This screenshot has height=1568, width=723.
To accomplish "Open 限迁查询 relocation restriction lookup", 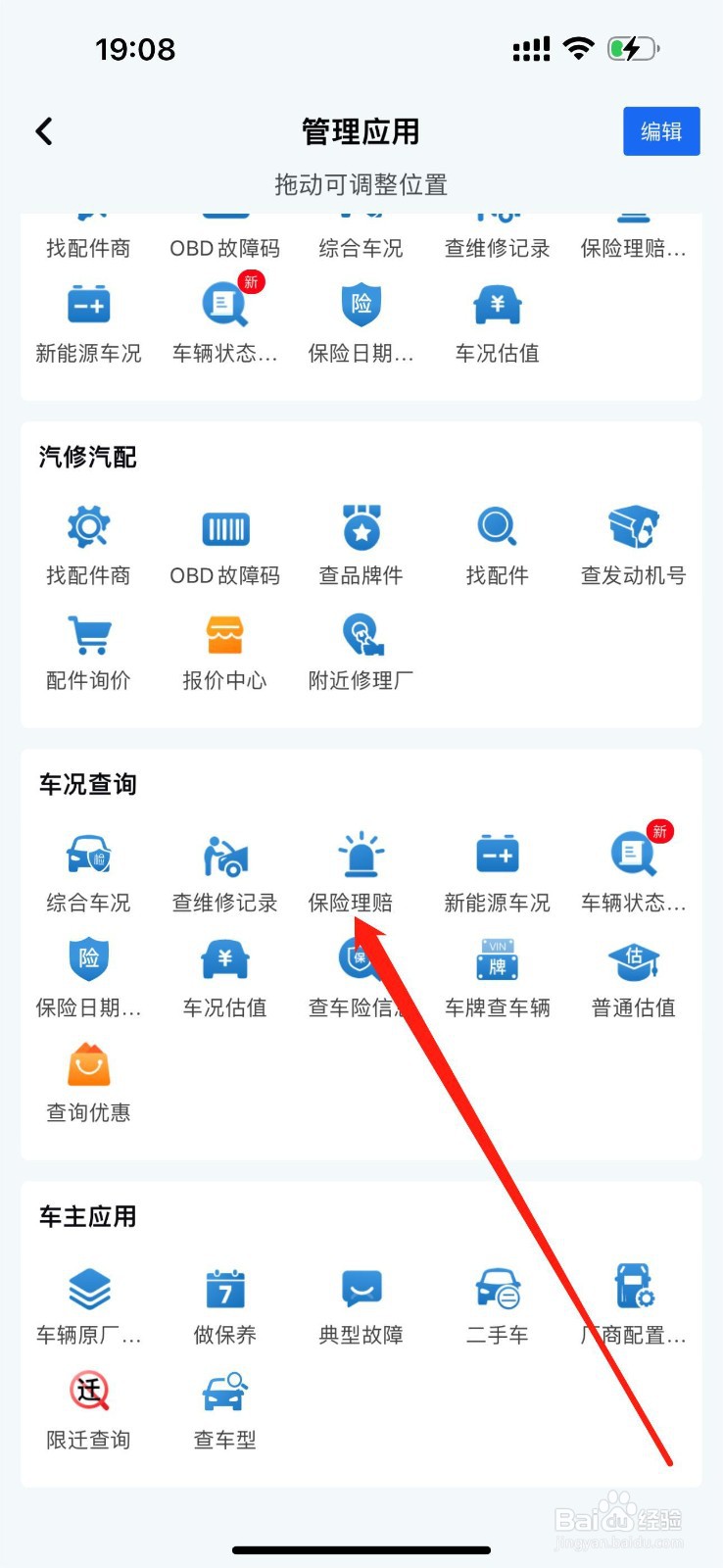I will click(x=87, y=1401).
